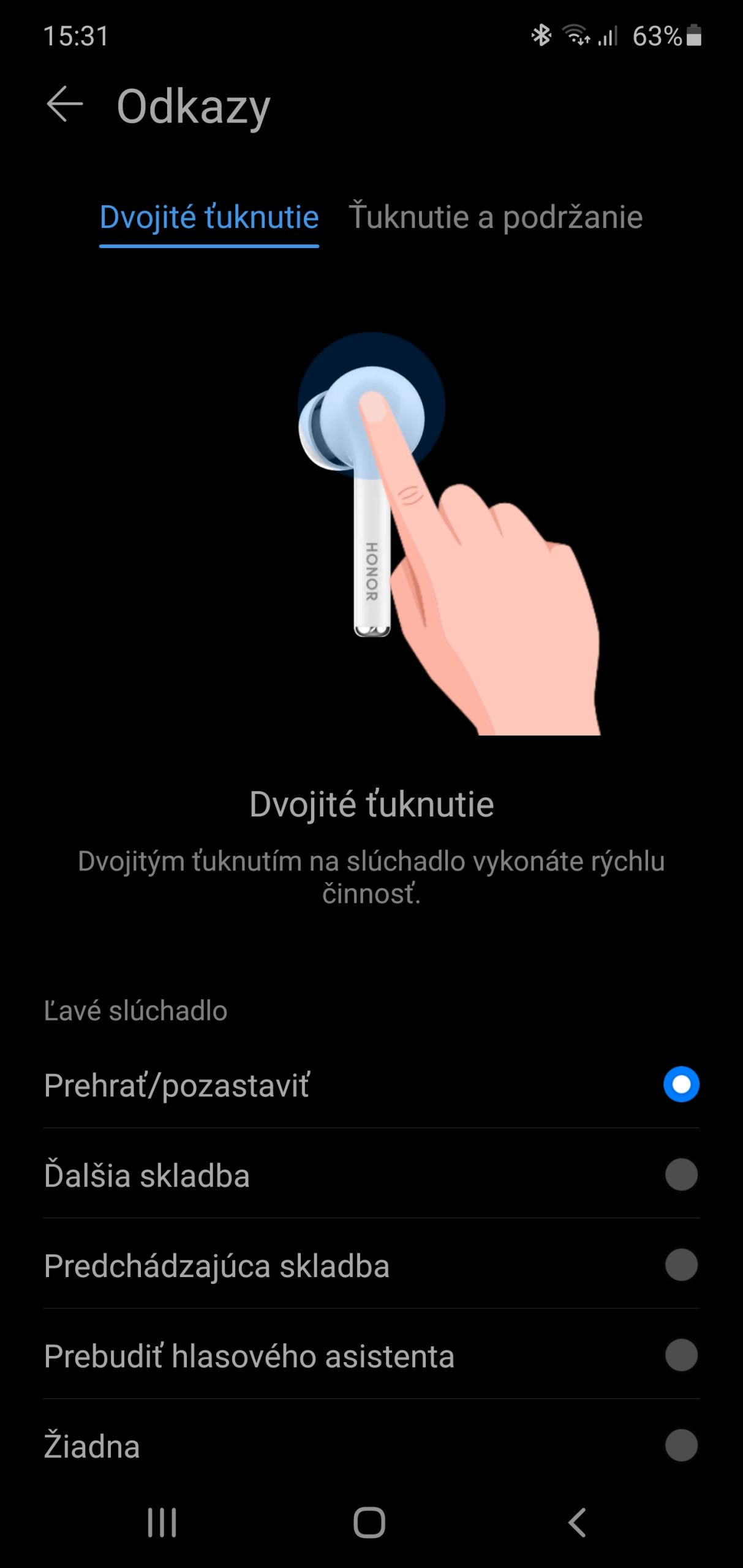Pick Prebudiť hlasového asistenta
The height and width of the screenshot is (1568, 743).
681,1355
